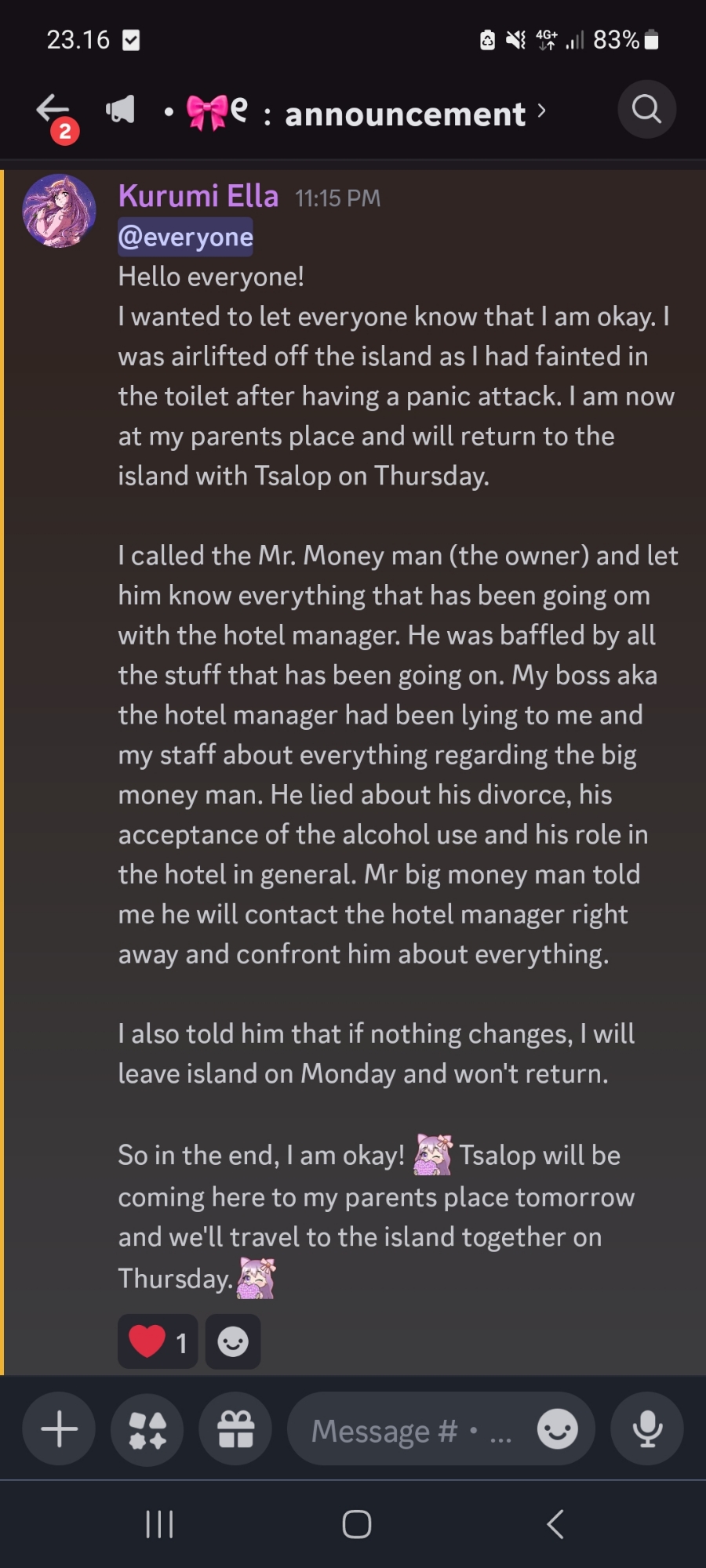
Task: Open recent apps from navigation bar
Action: [159, 1524]
